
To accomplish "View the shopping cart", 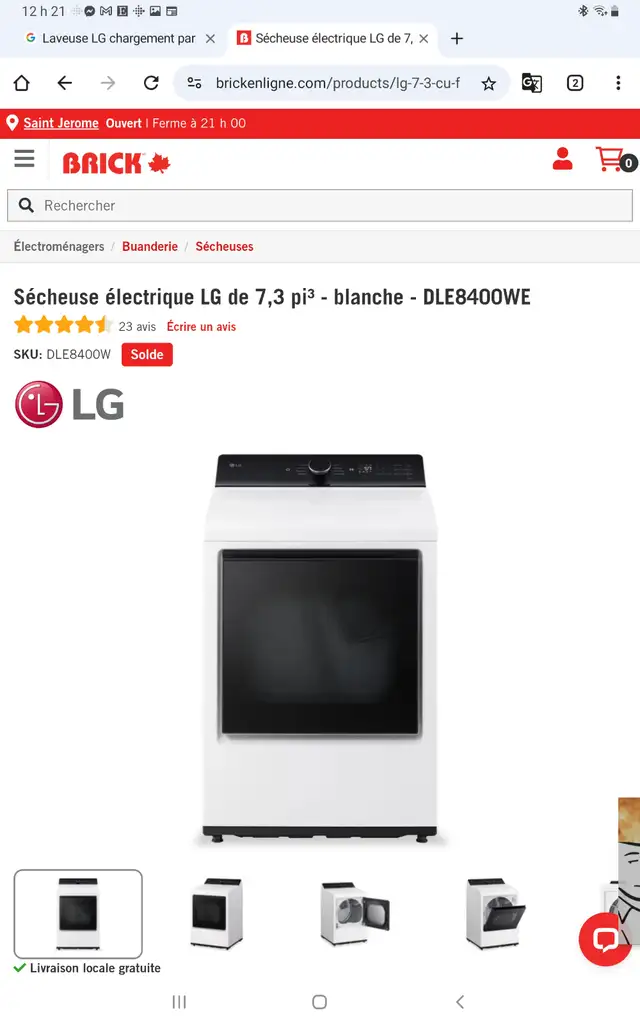I will tap(615, 159).
